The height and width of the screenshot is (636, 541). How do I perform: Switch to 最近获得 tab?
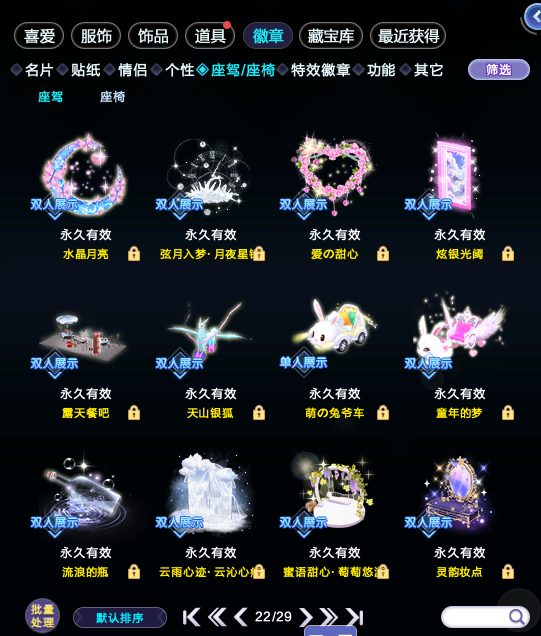(x=408, y=36)
